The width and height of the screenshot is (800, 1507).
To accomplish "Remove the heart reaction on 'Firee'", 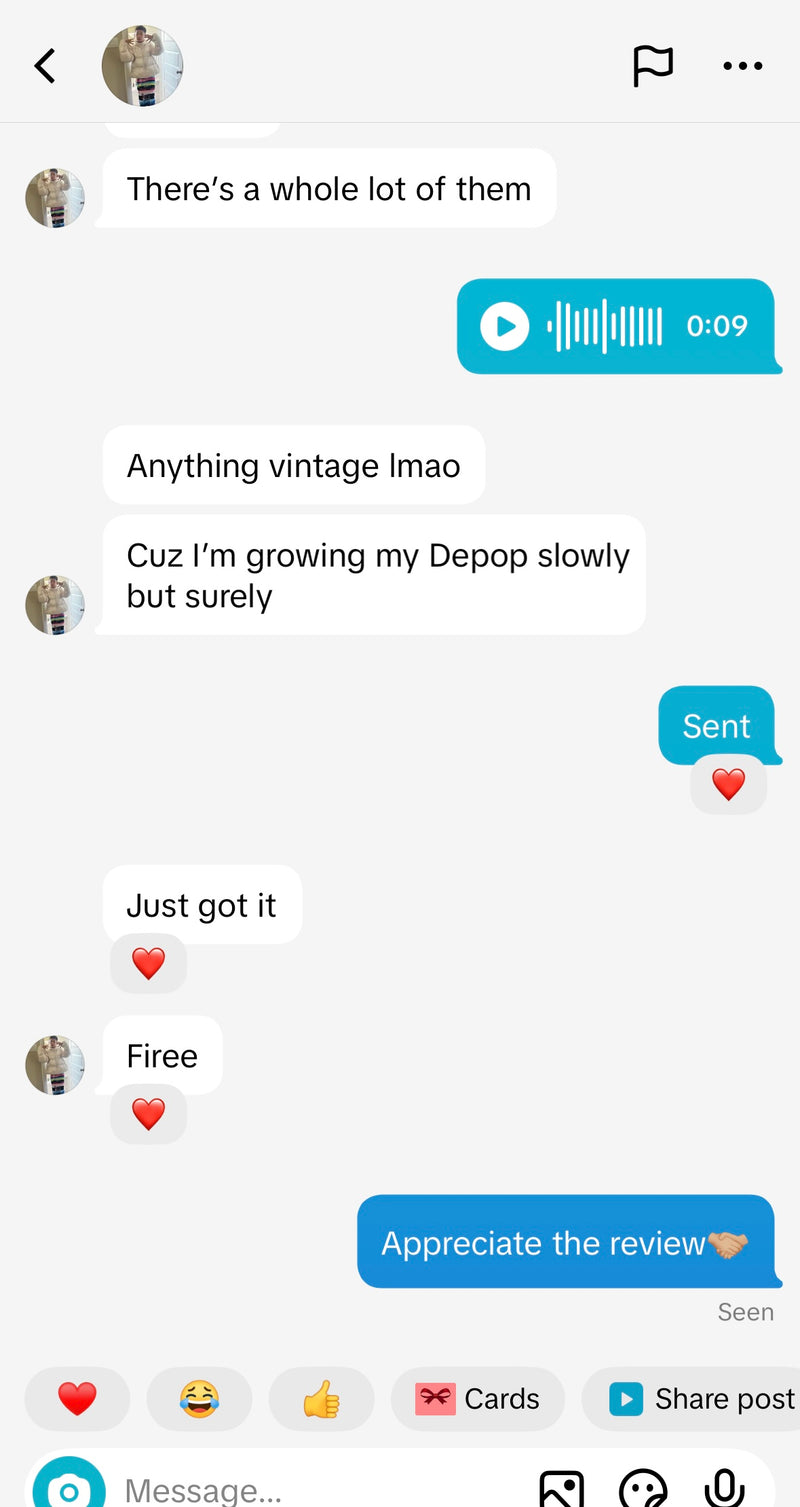I will 148,1113.
